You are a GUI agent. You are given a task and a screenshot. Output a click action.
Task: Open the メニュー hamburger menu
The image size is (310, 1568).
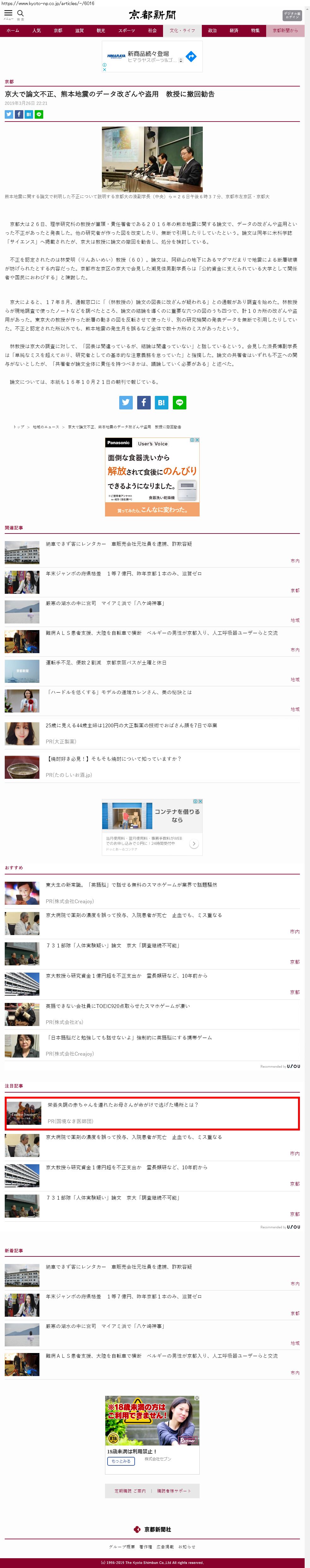click(8, 13)
